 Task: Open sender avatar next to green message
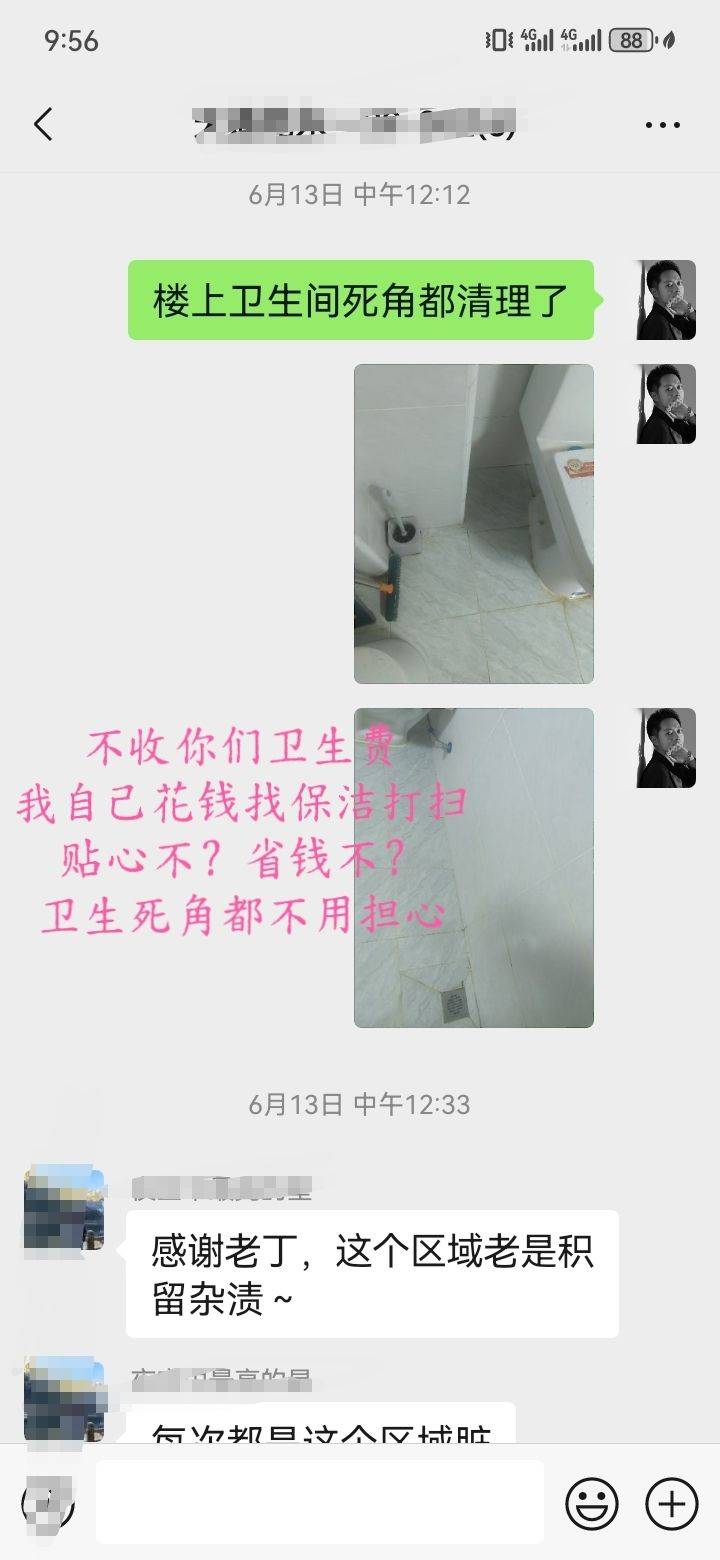[x=666, y=300]
